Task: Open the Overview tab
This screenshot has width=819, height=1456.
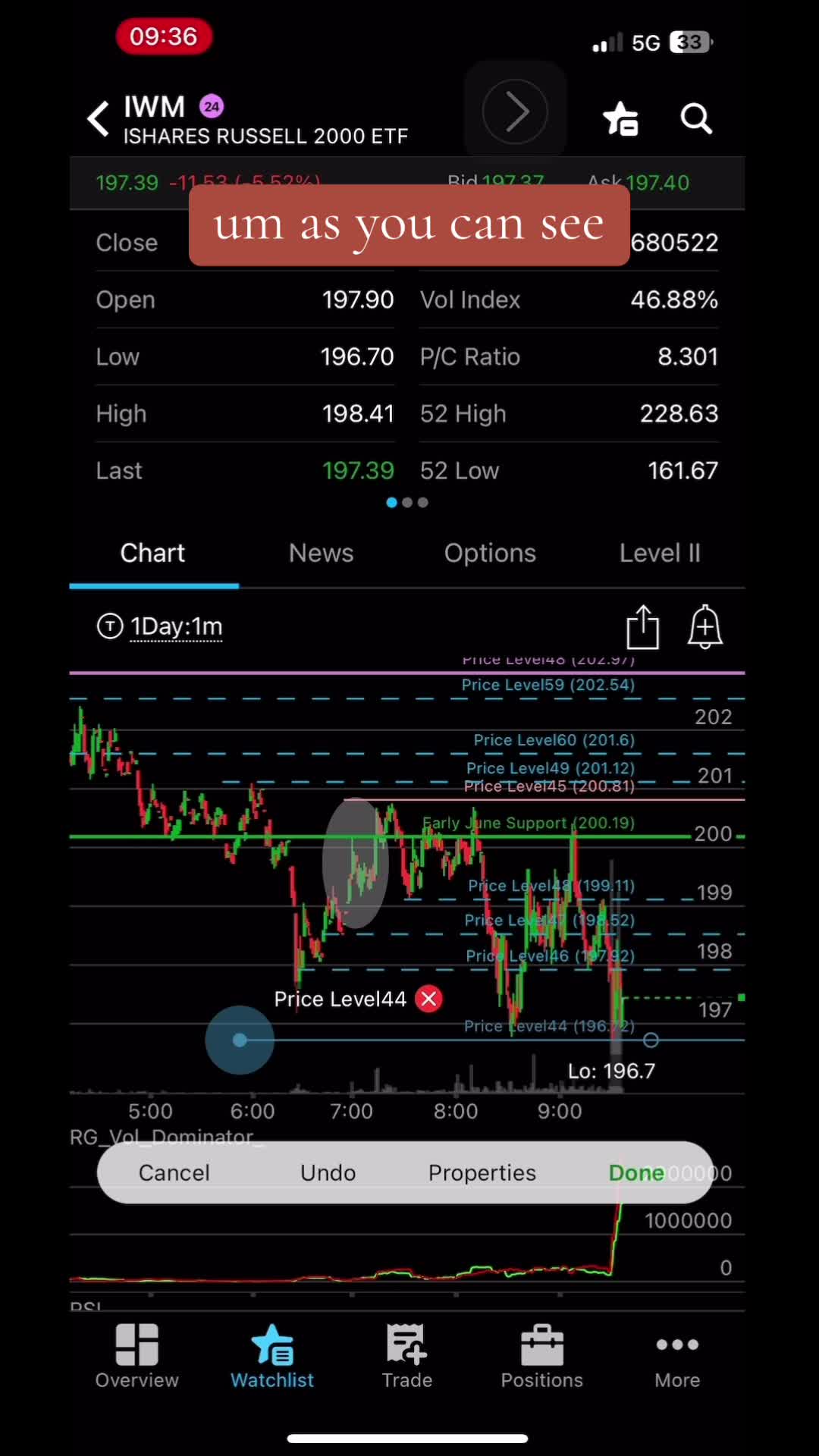Action: point(137,1357)
